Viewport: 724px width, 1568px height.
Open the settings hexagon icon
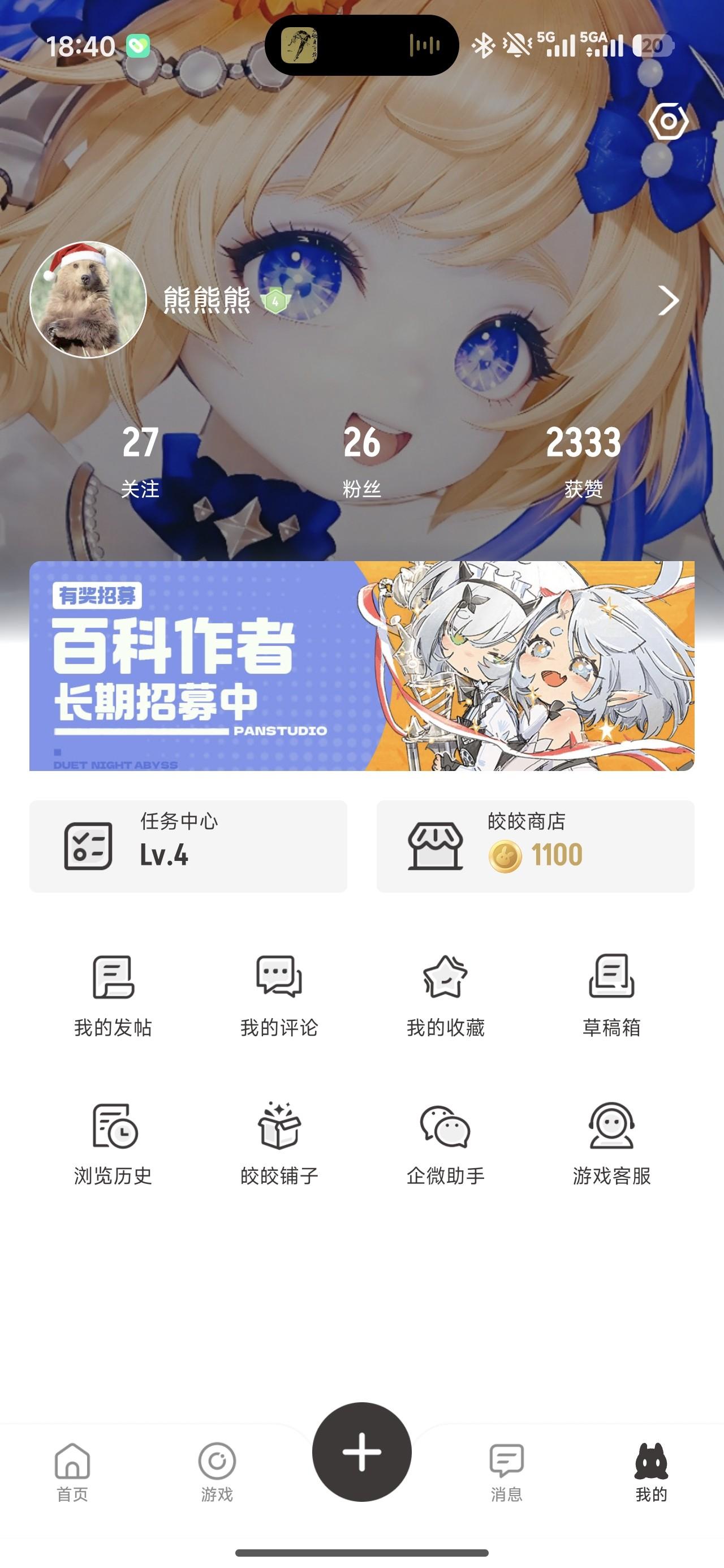668,121
